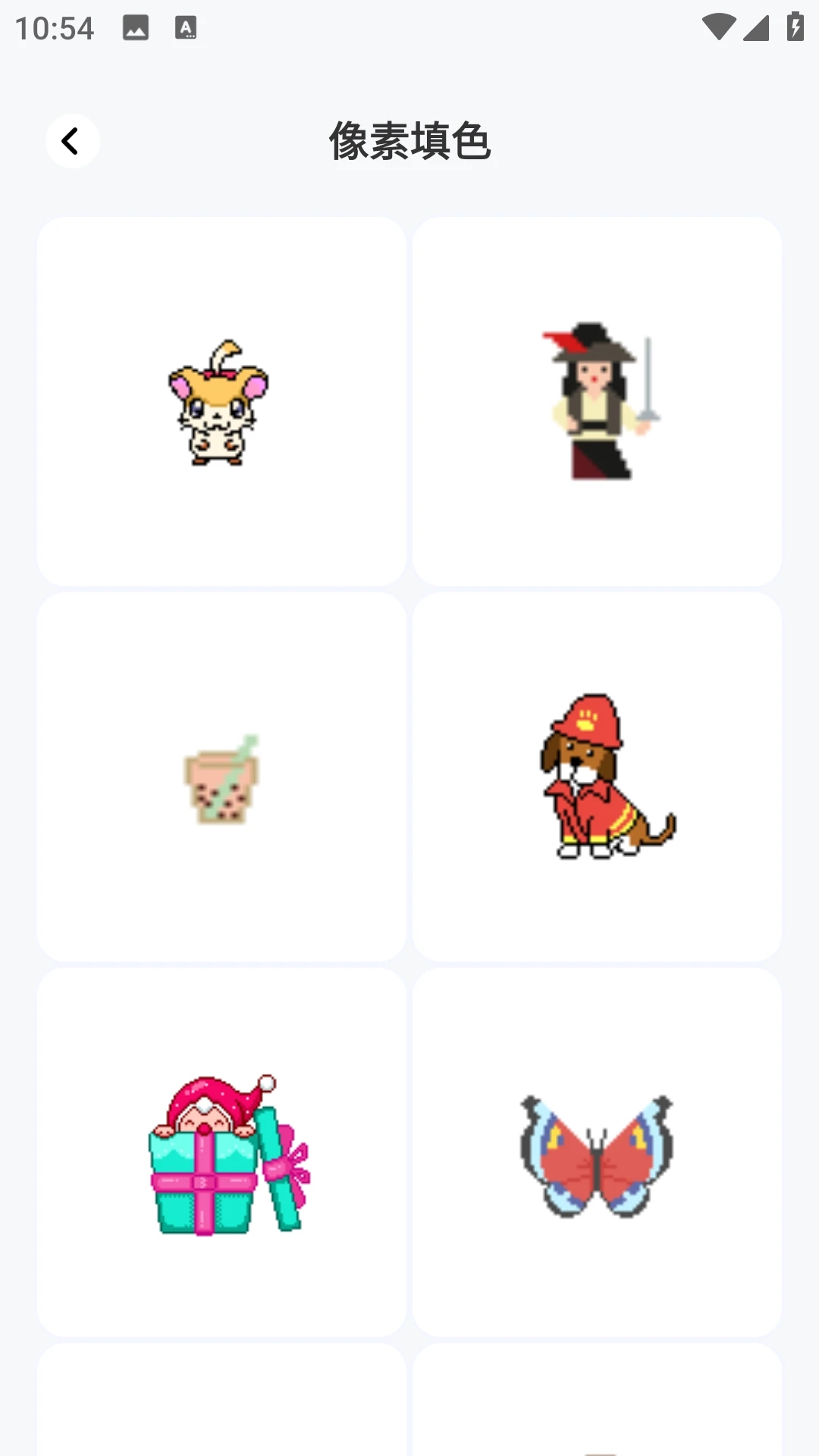Select the red butterfly pixel art

pos(597,1153)
